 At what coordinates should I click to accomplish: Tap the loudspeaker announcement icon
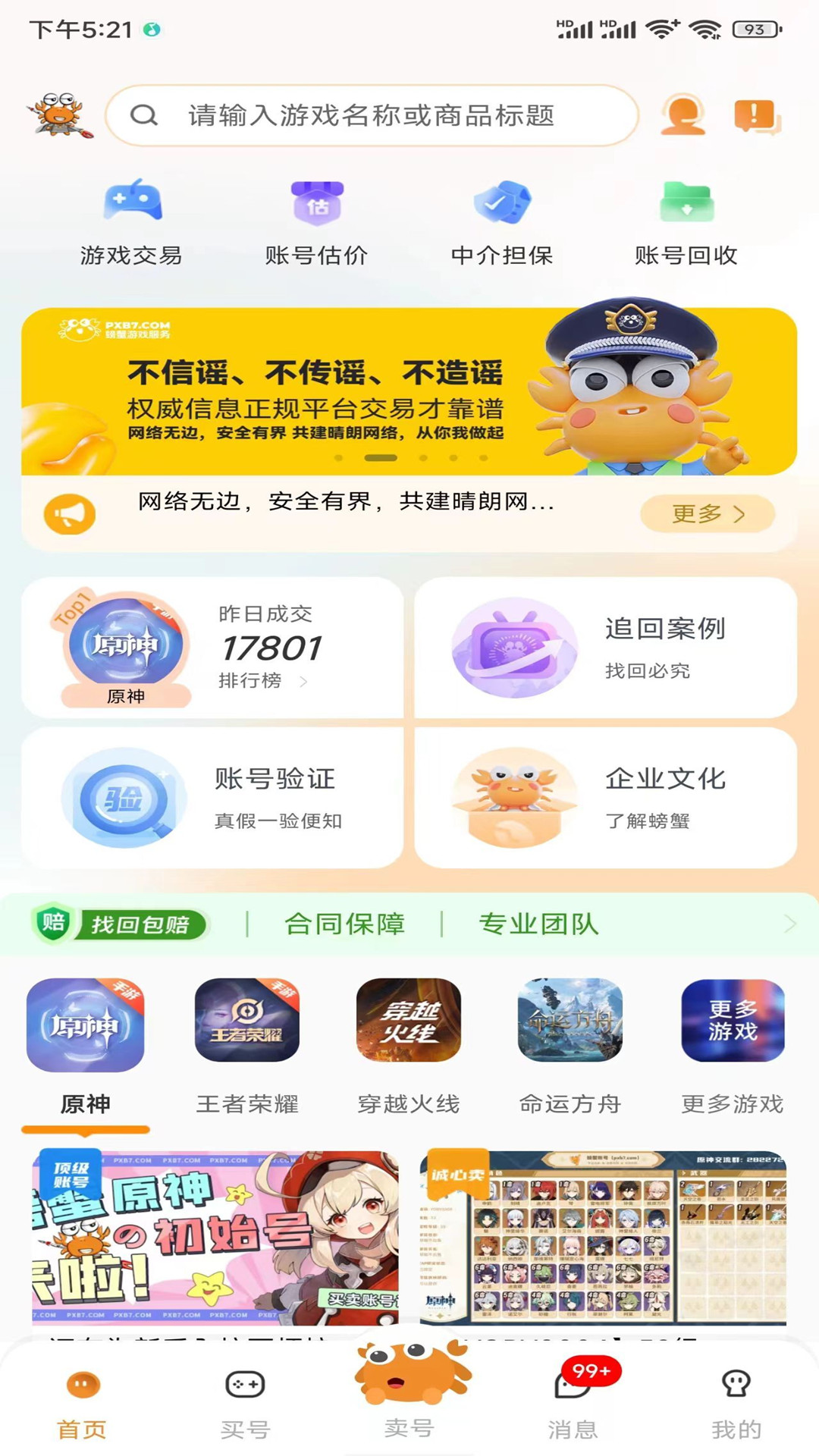[x=71, y=514]
